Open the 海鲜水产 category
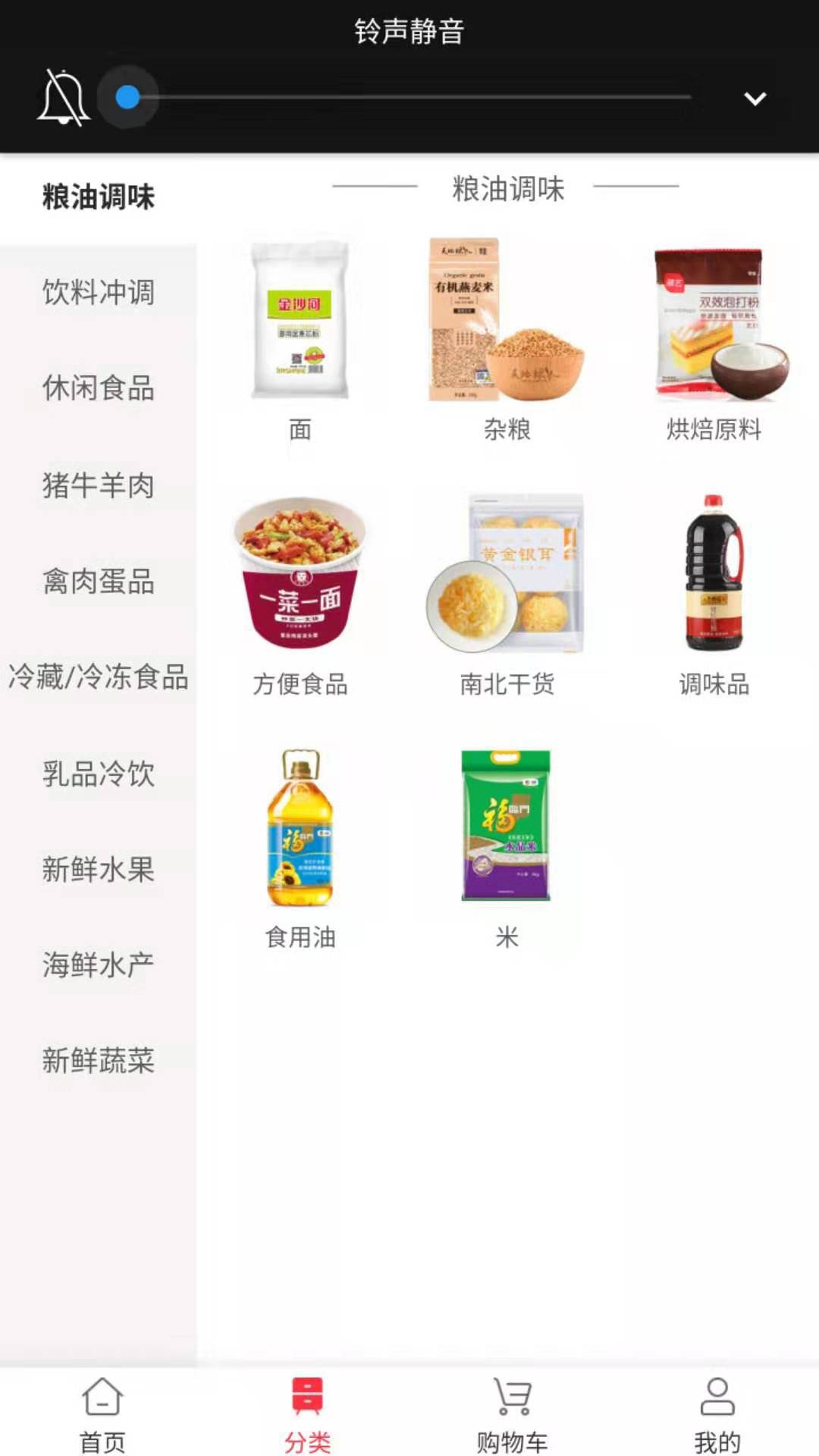The image size is (819, 1456). click(99, 965)
